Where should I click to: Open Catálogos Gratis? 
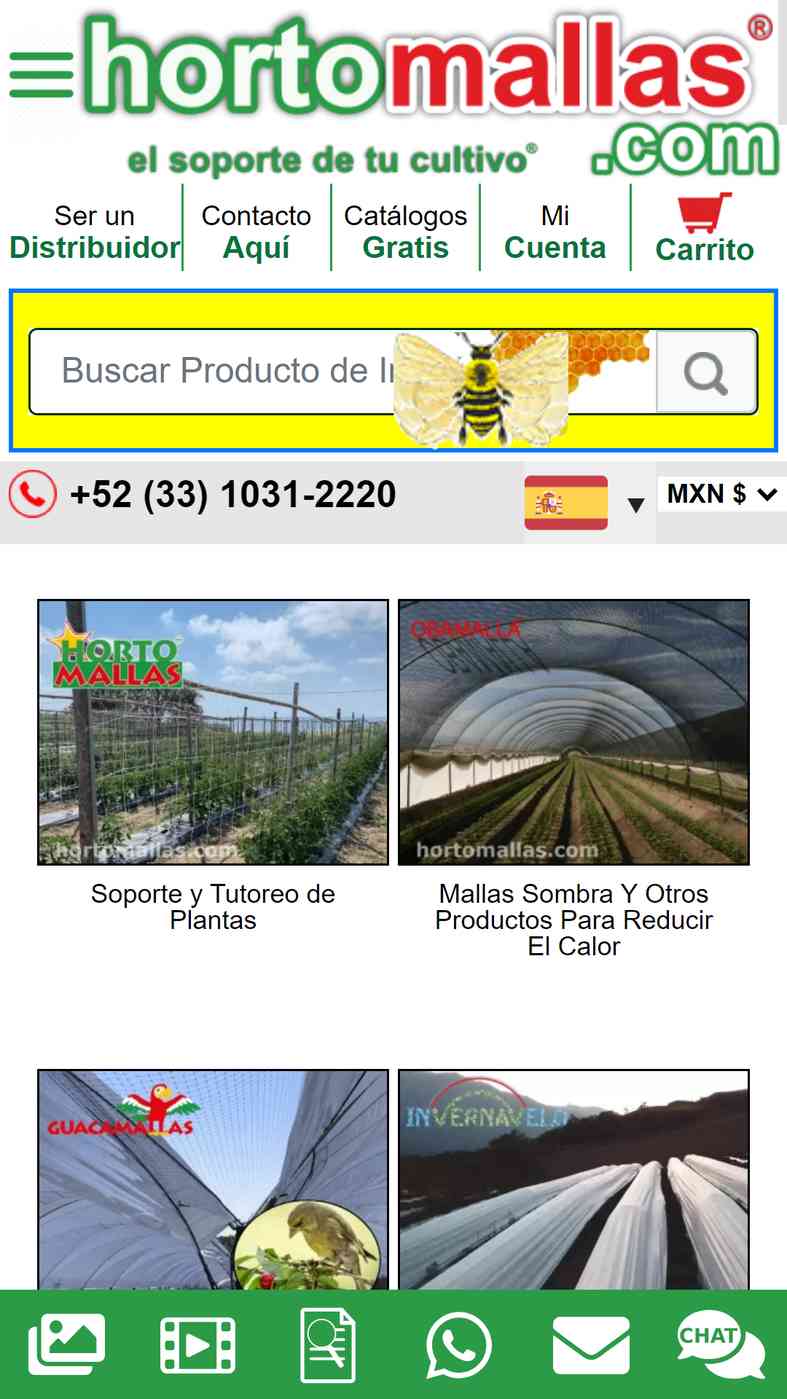coord(405,232)
